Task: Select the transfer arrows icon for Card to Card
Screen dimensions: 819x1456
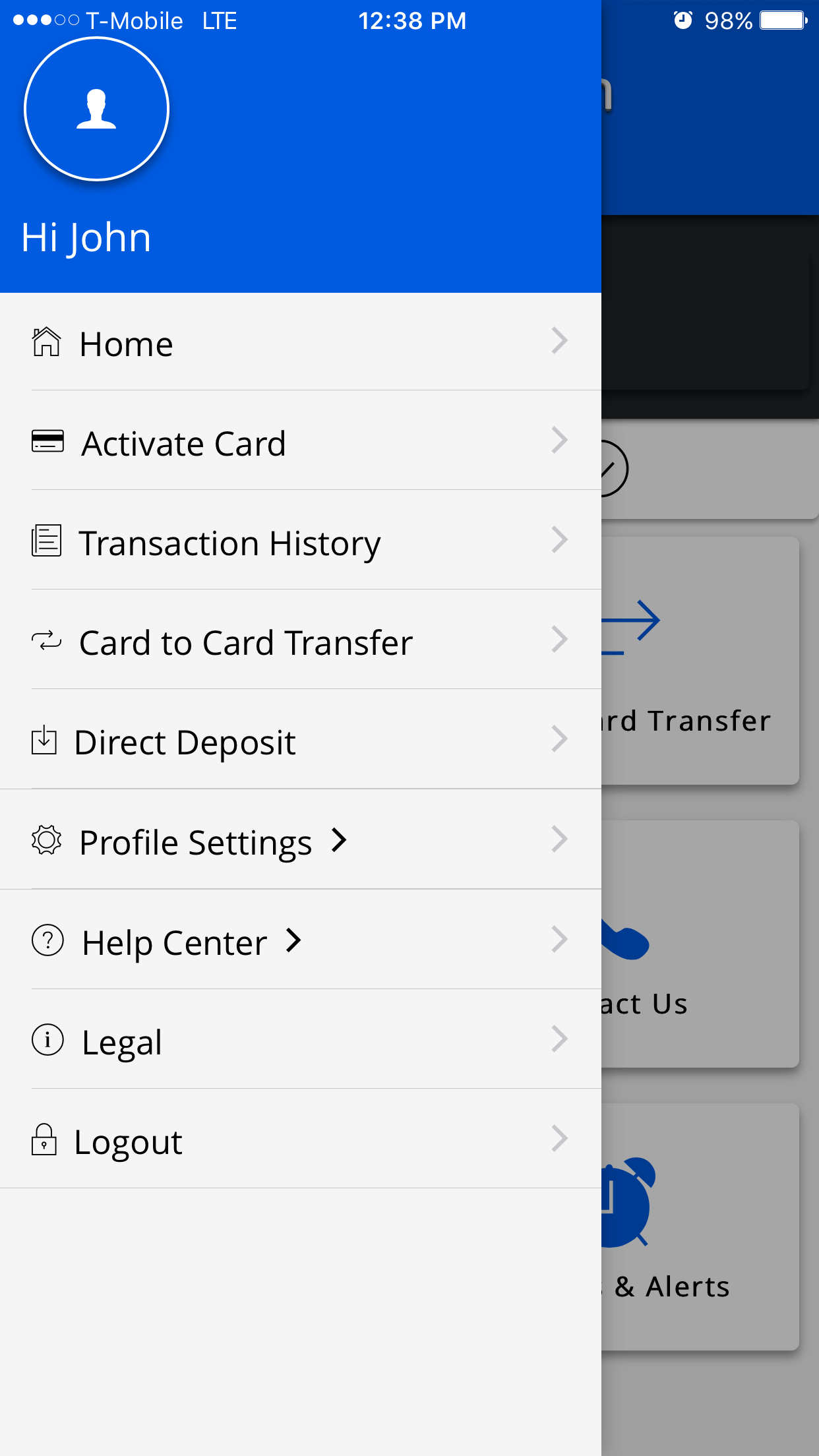Action: [45, 640]
